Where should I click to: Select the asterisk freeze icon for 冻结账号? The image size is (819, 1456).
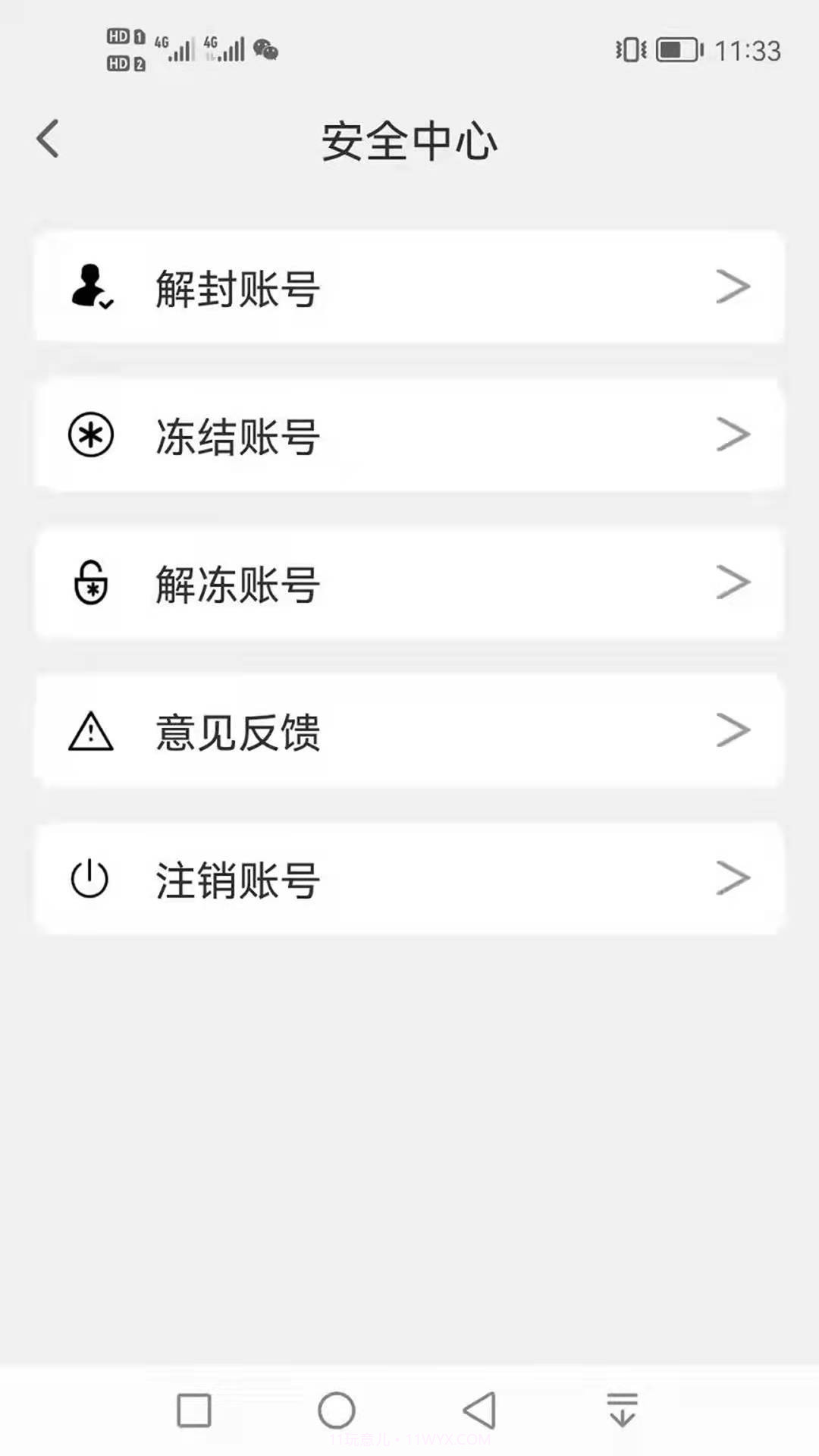90,434
